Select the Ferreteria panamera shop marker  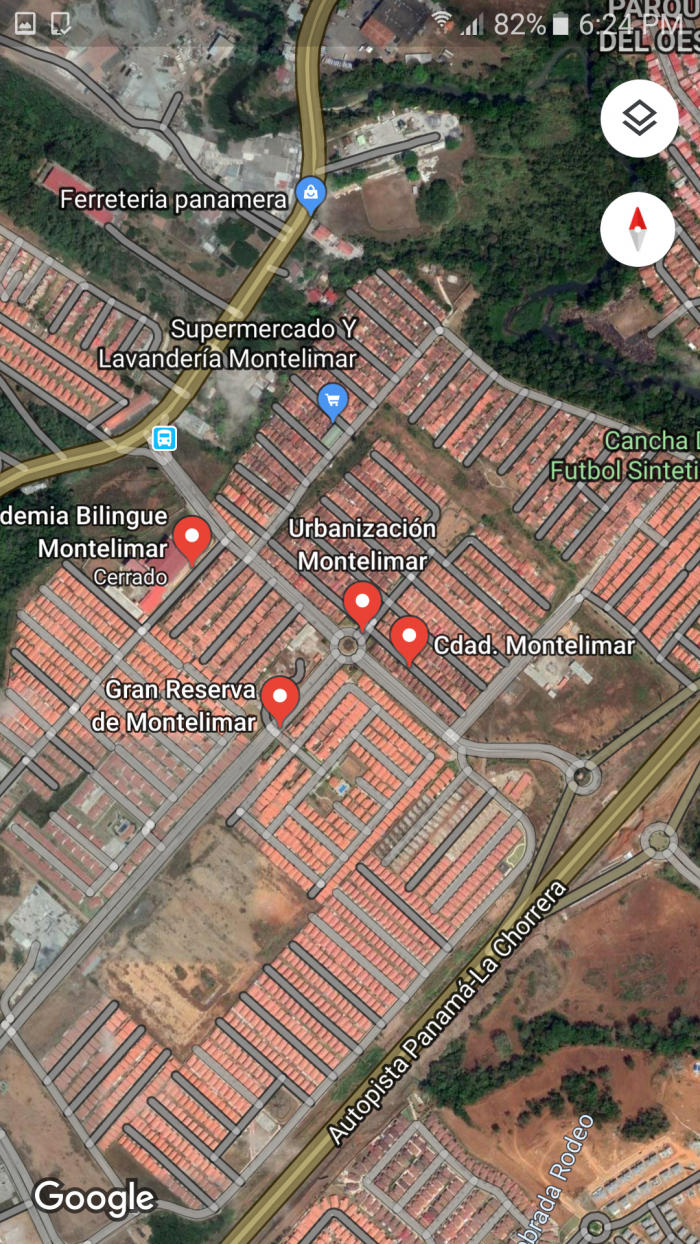click(x=311, y=196)
